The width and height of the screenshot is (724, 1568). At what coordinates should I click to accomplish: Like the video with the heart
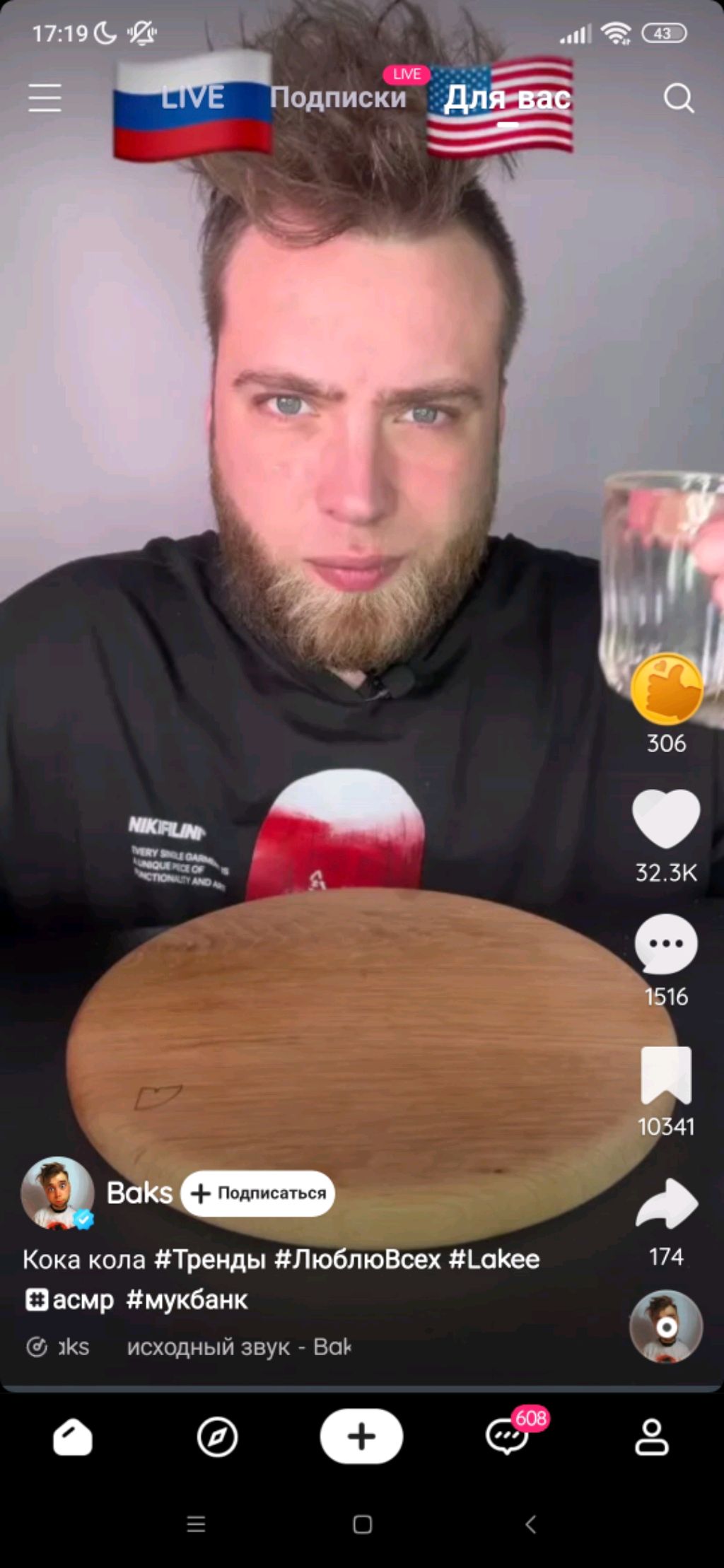coord(666,819)
